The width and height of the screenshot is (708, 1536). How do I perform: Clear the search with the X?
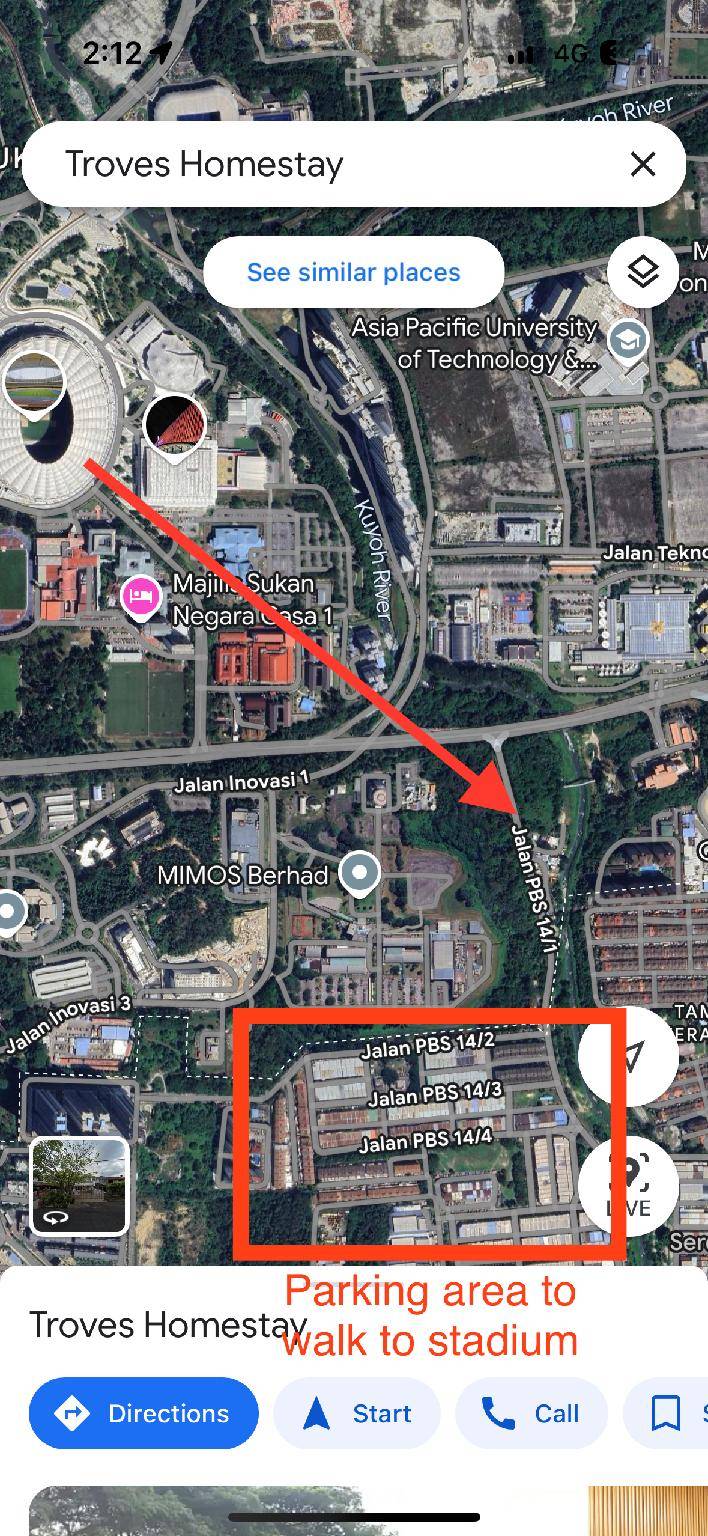click(x=643, y=164)
